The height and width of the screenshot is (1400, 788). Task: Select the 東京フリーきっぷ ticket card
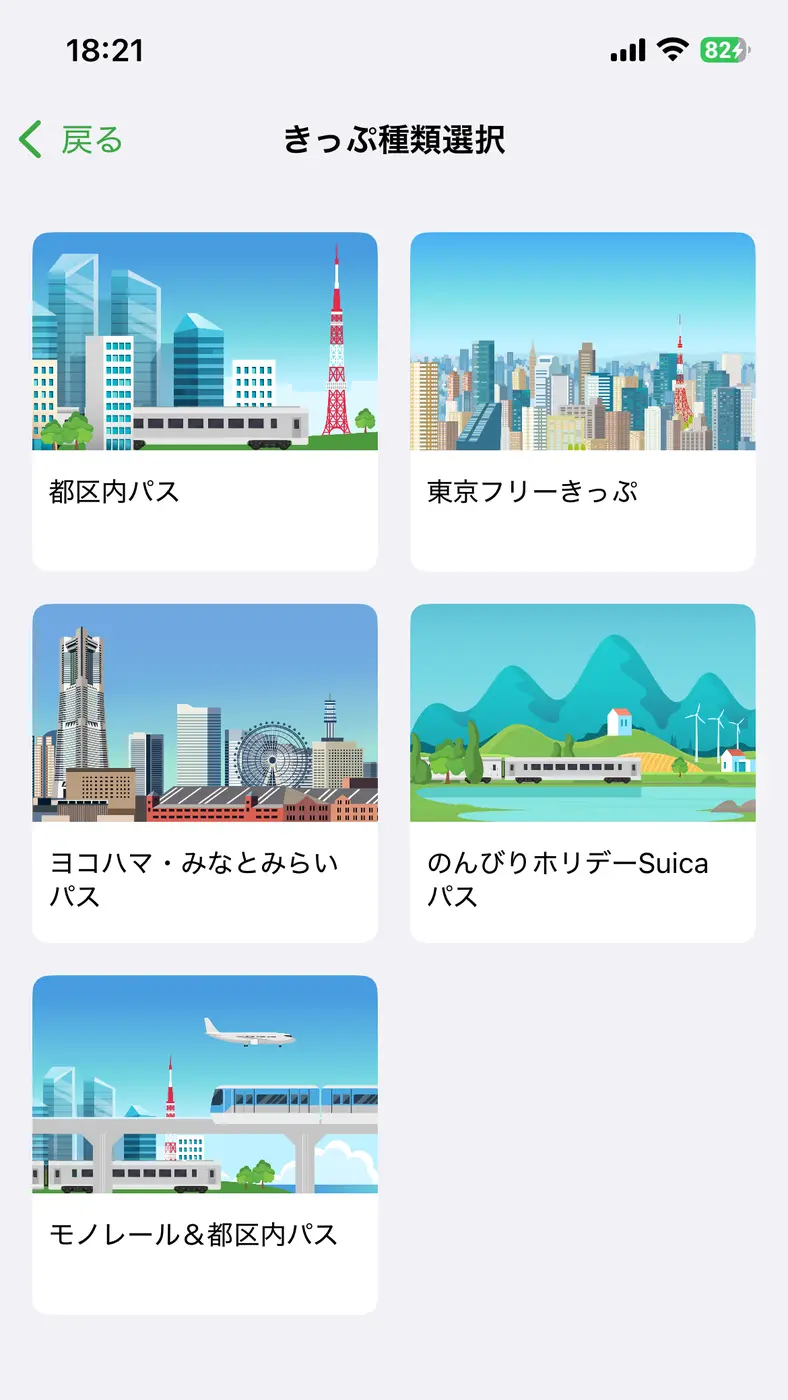(583, 400)
